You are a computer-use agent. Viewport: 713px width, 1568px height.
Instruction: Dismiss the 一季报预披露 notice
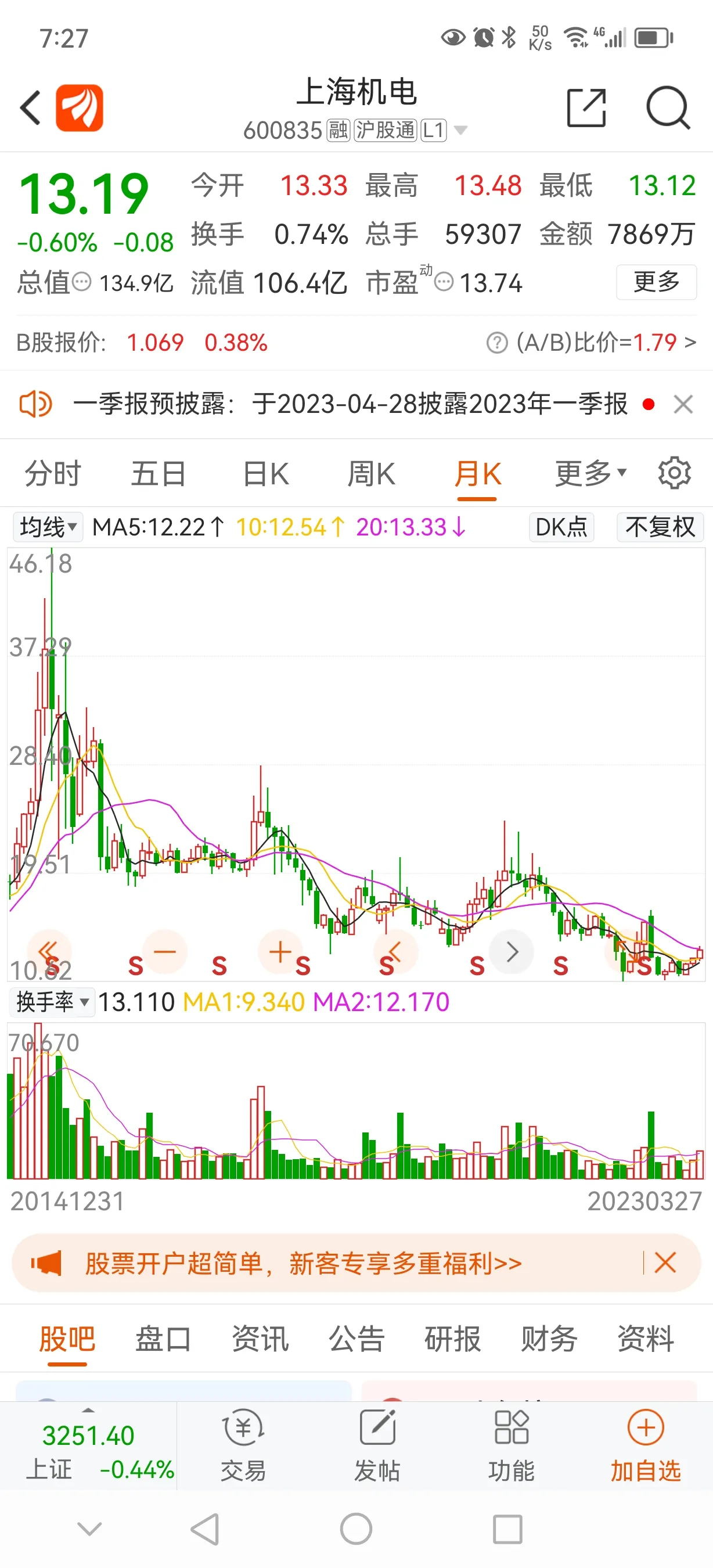pyautogui.click(x=683, y=404)
